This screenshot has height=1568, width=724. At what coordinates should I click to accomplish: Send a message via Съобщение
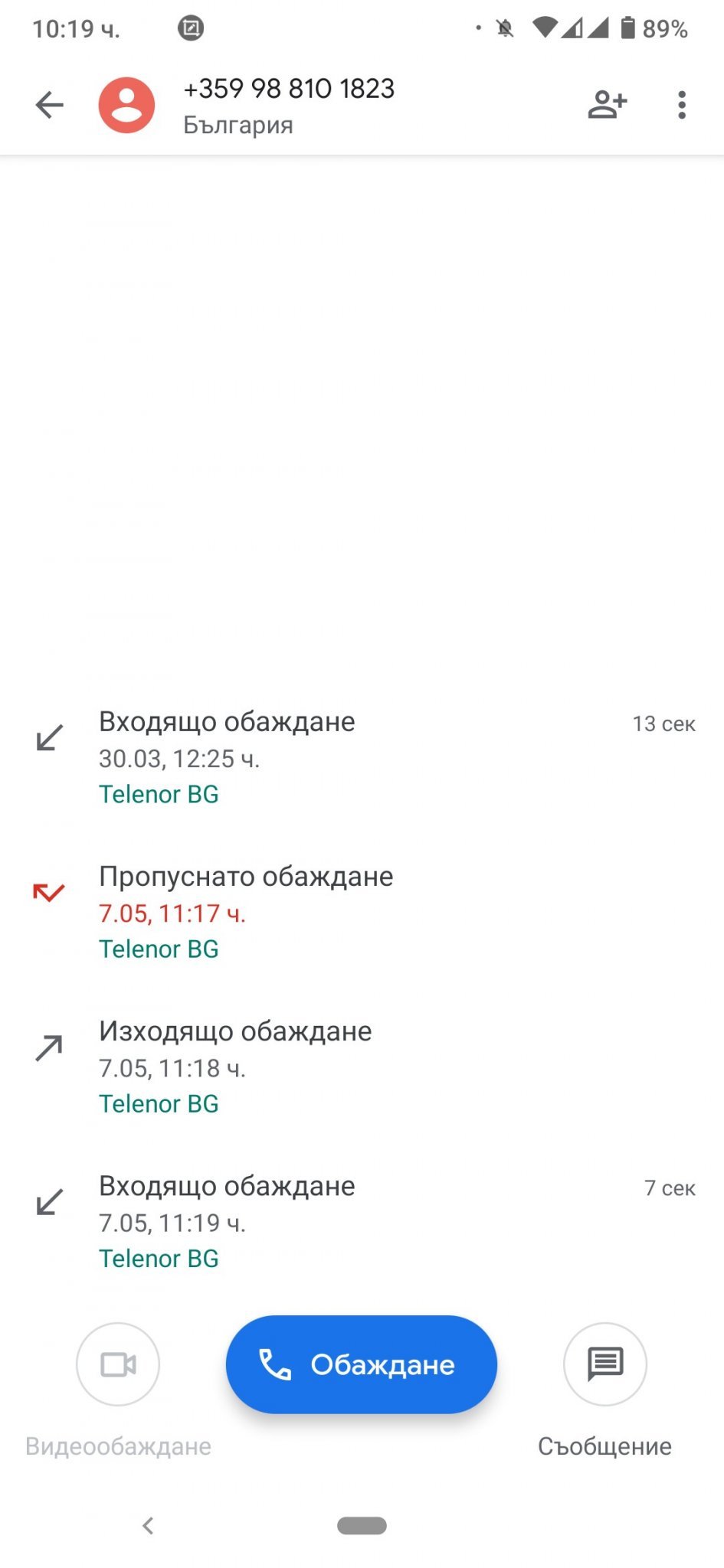pos(604,1364)
